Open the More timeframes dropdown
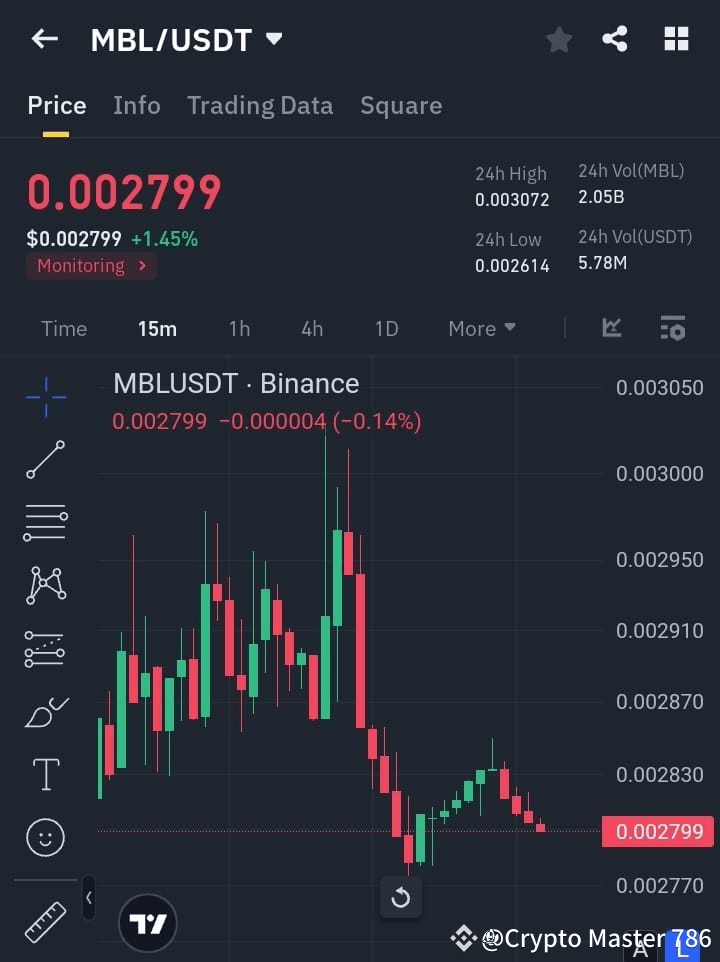The image size is (720, 962). pos(481,328)
